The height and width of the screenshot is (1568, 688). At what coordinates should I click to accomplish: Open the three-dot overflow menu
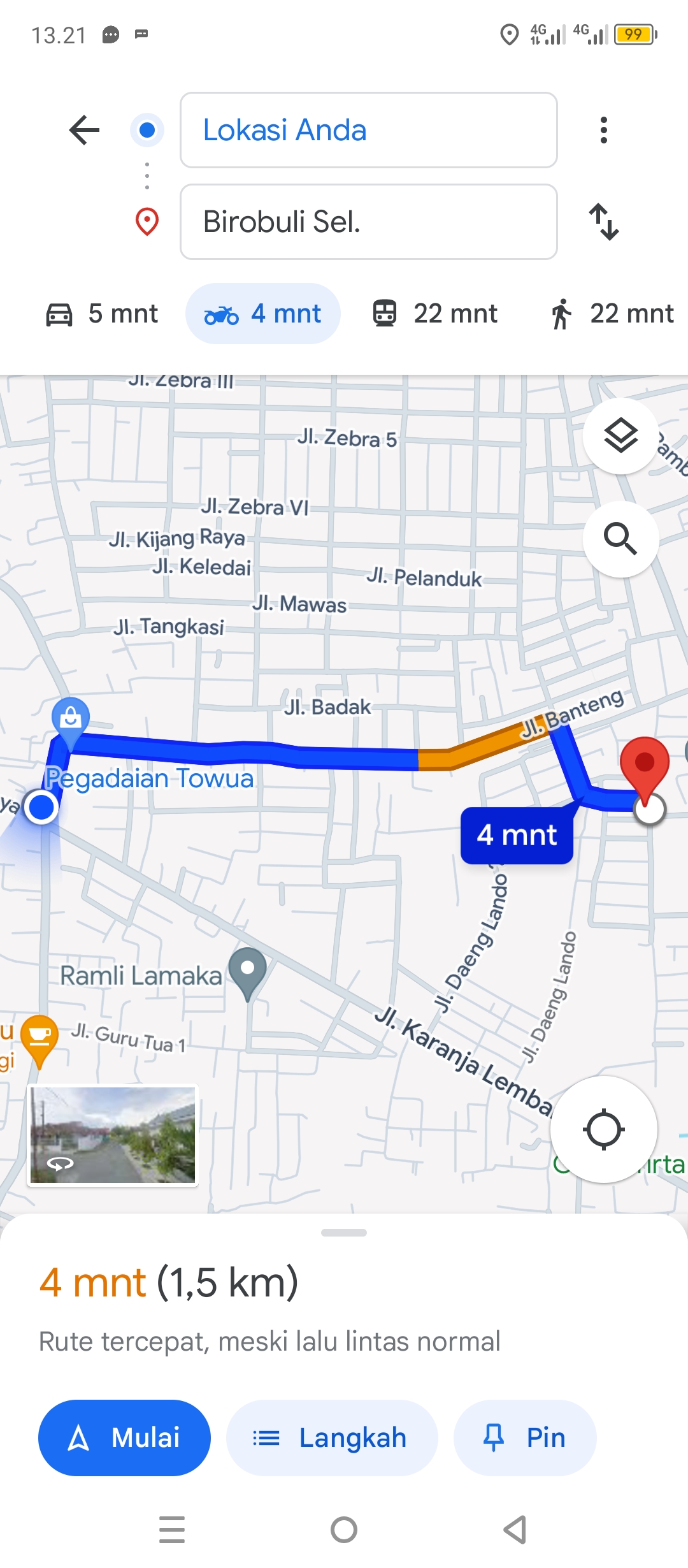(603, 130)
